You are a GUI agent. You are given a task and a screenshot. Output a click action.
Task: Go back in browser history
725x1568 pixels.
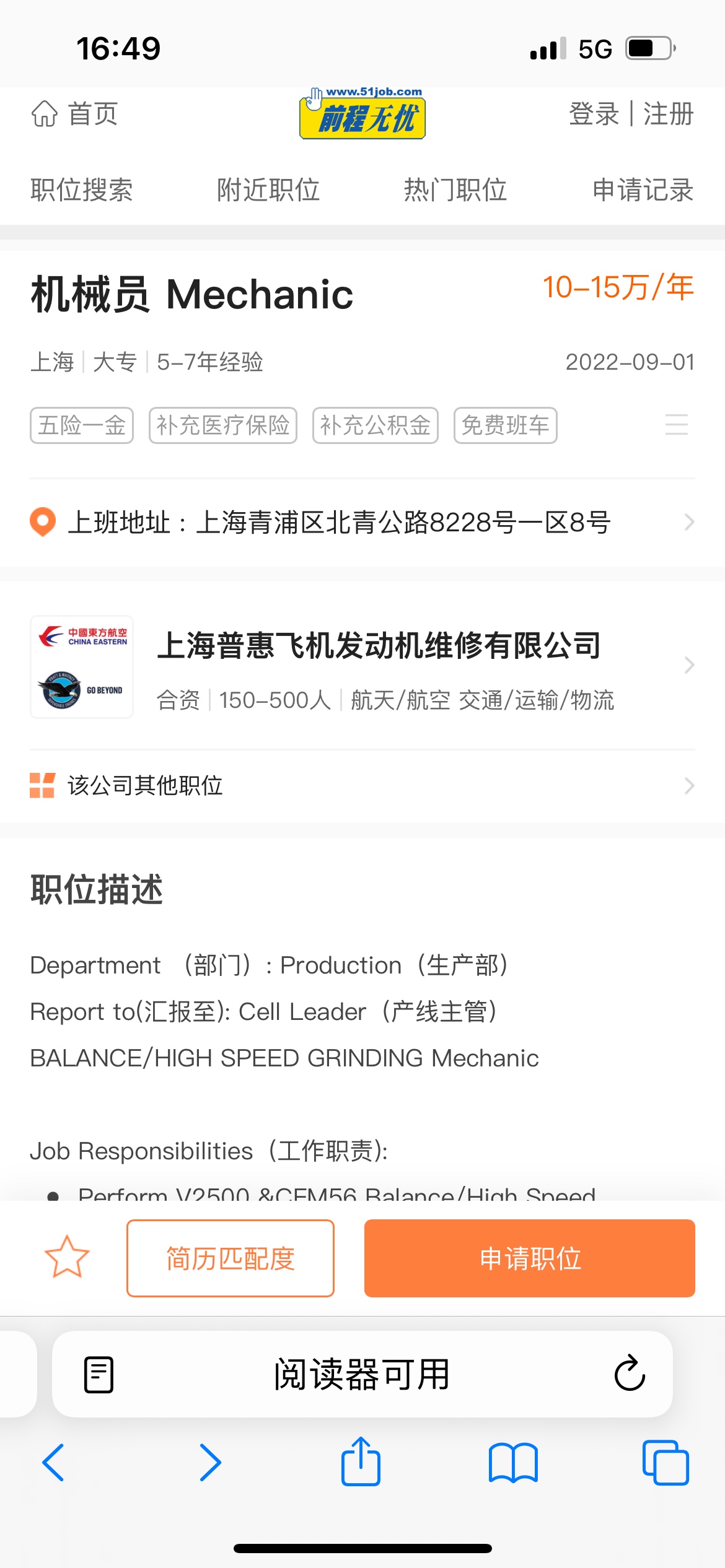point(53,1463)
